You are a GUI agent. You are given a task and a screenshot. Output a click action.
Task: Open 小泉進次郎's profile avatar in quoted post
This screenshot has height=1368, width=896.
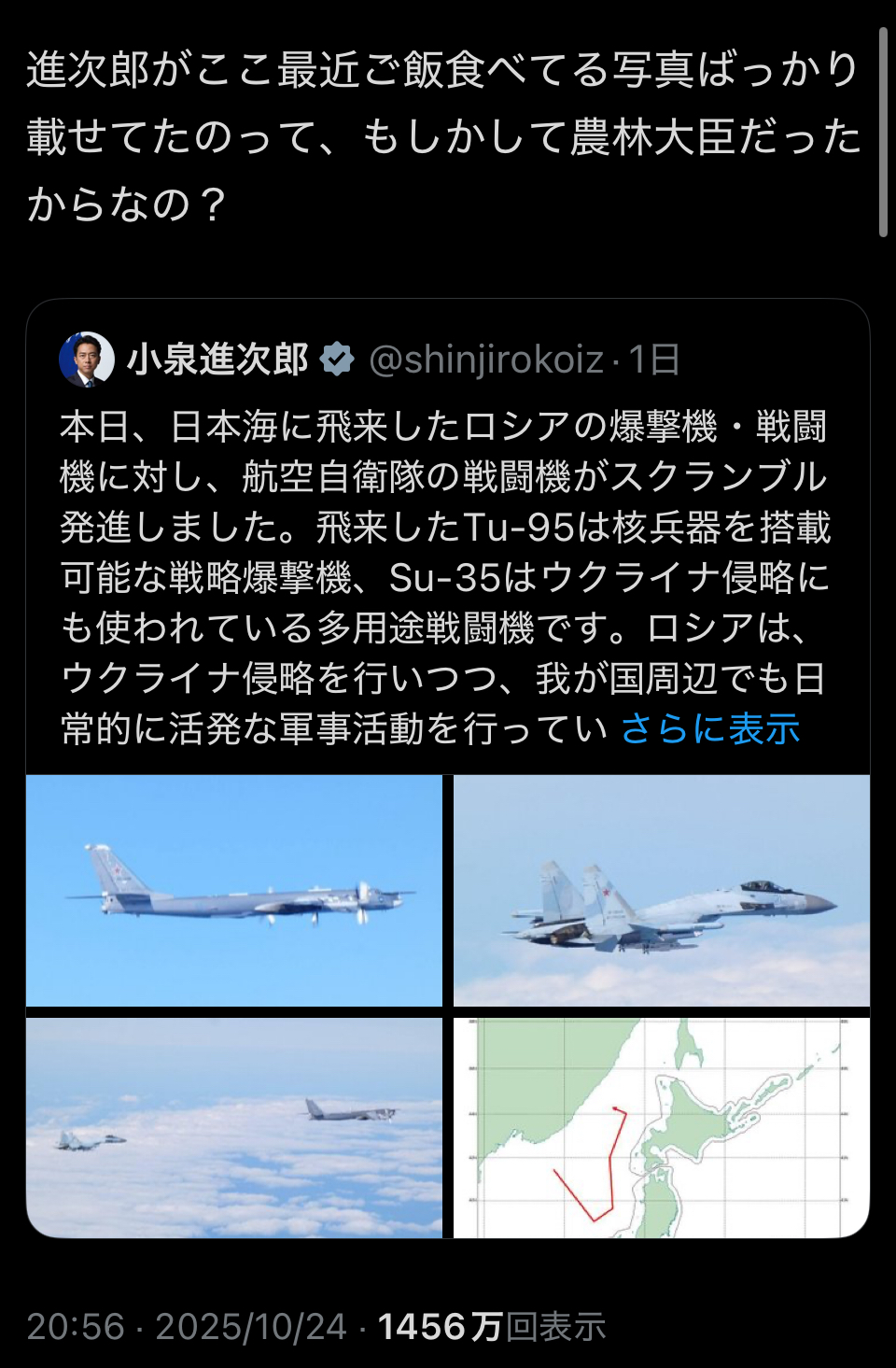pos(87,360)
